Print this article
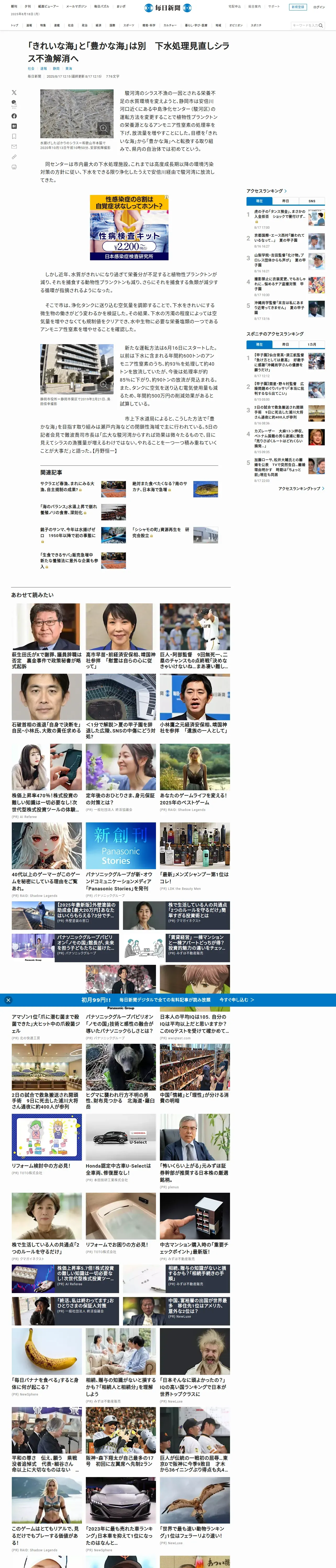The height and width of the screenshot is (1568, 336). pyautogui.click(x=14, y=167)
